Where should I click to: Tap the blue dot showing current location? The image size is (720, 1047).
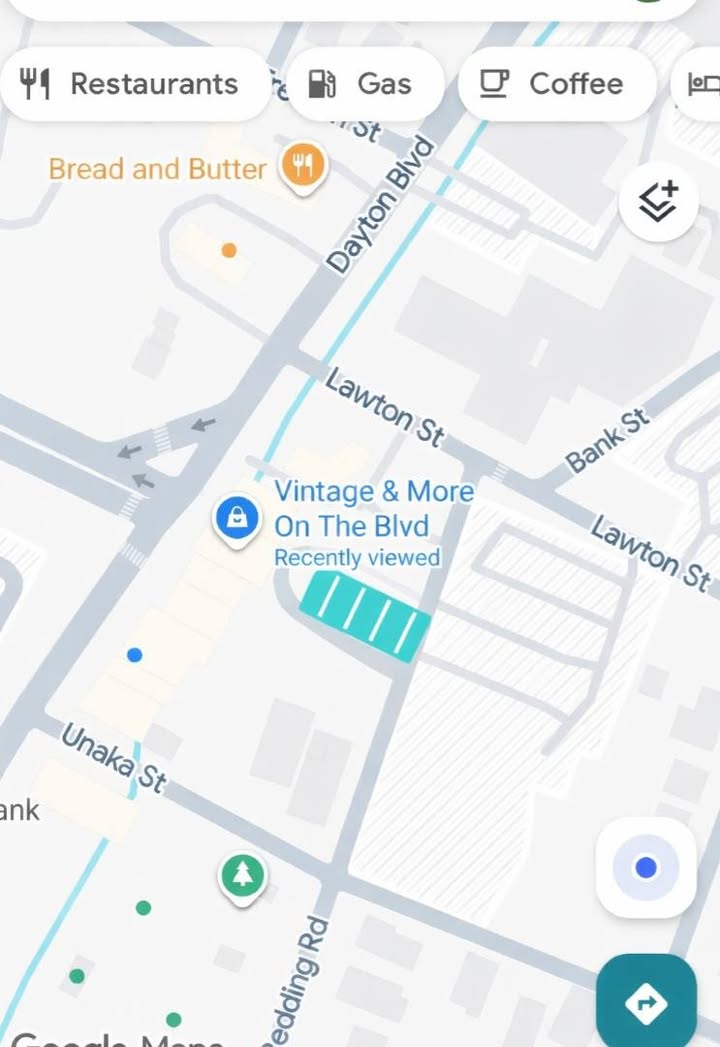pyautogui.click(x=134, y=655)
